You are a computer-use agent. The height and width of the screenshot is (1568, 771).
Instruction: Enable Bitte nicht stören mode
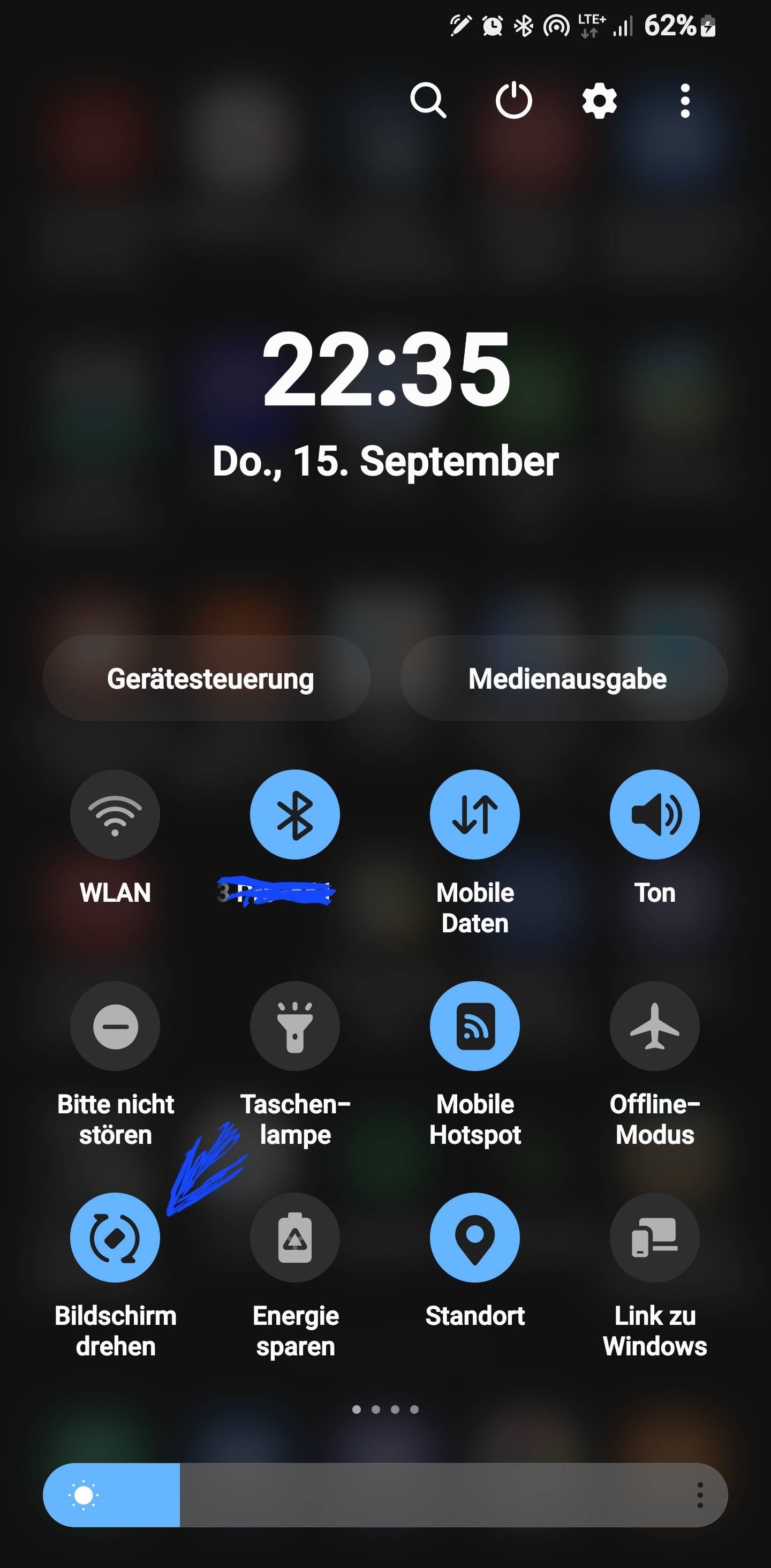point(115,1026)
